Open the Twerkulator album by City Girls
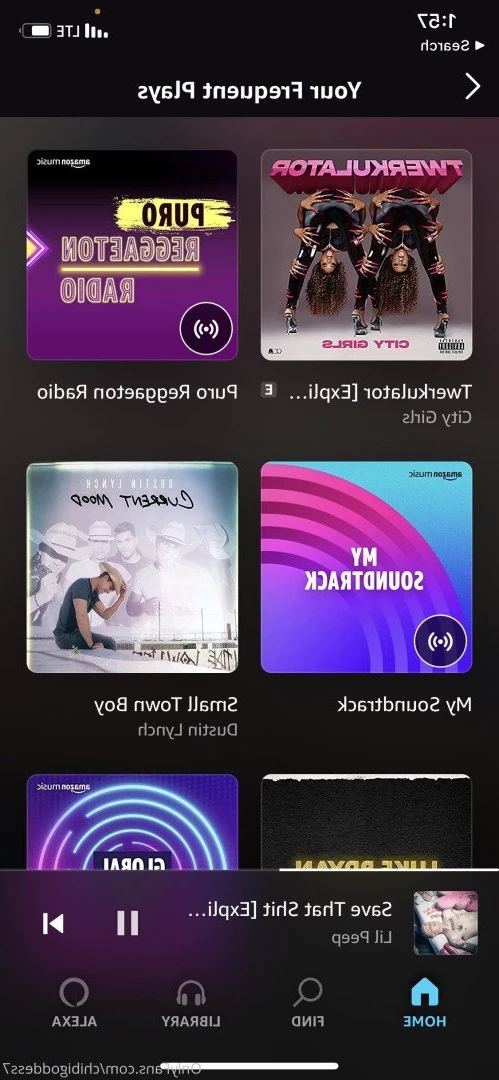The height and width of the screenshot is (1080, 499). (367, 255)
